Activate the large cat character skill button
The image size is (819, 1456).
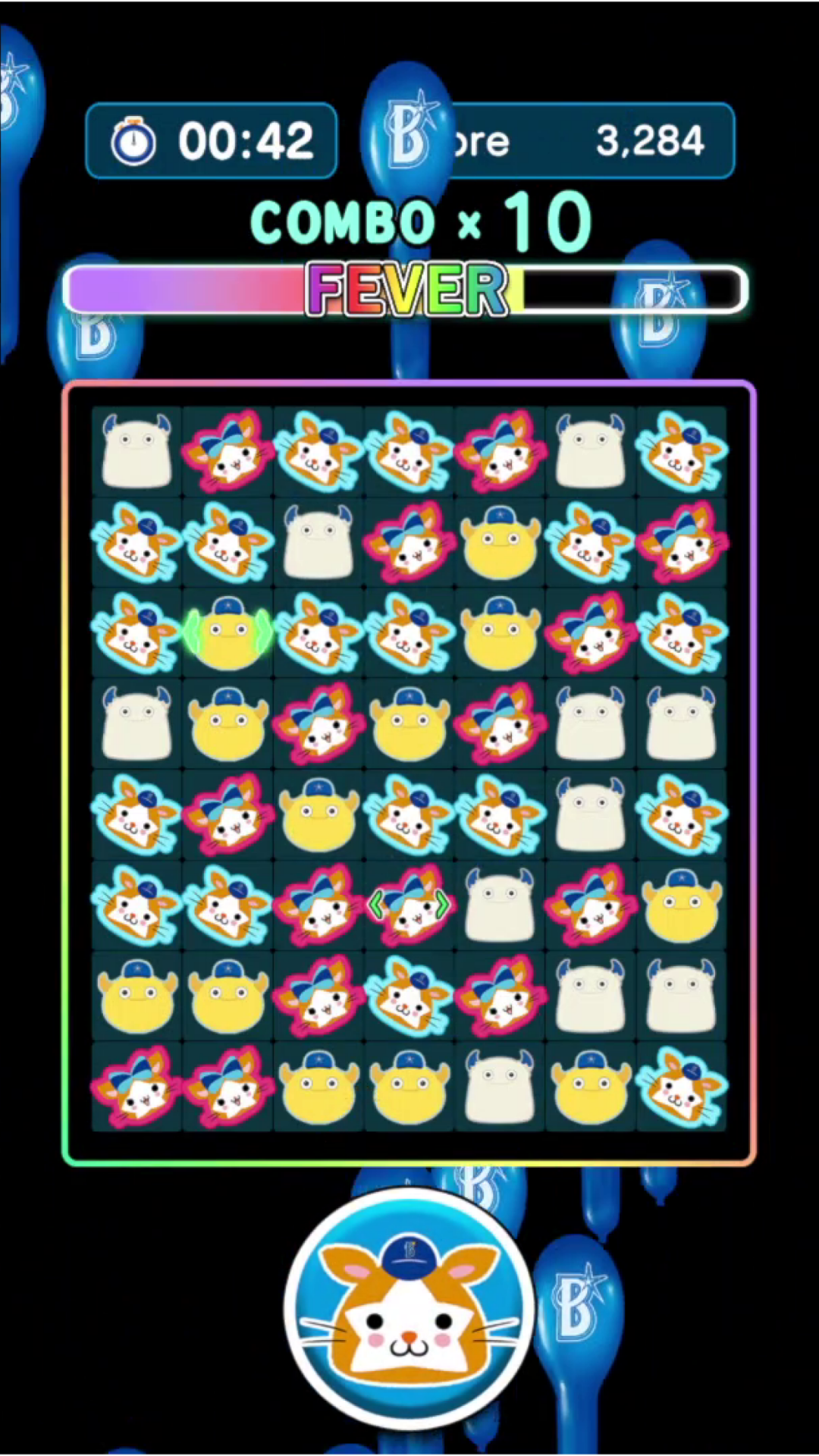click(409, 1308)
